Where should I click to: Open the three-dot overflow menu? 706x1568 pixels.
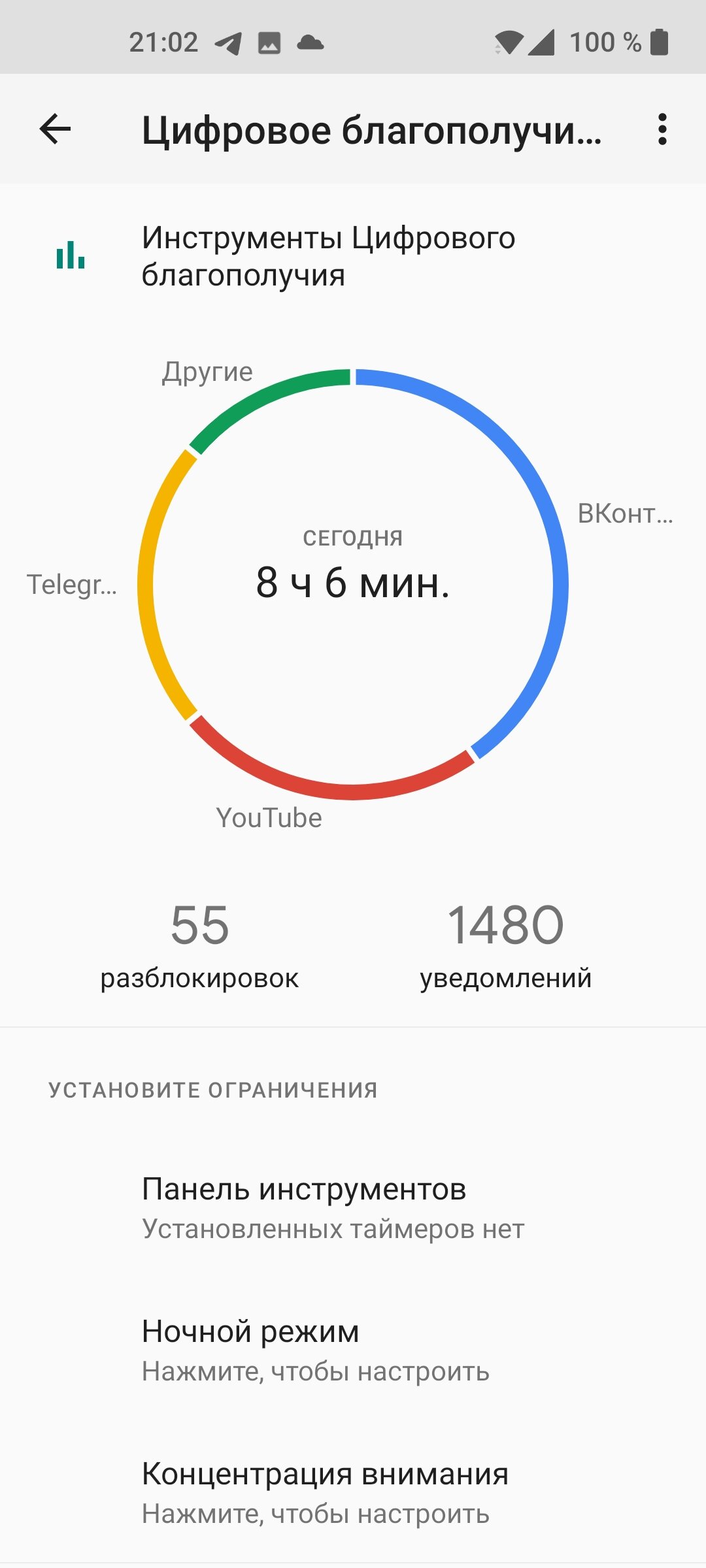point(662,129)
